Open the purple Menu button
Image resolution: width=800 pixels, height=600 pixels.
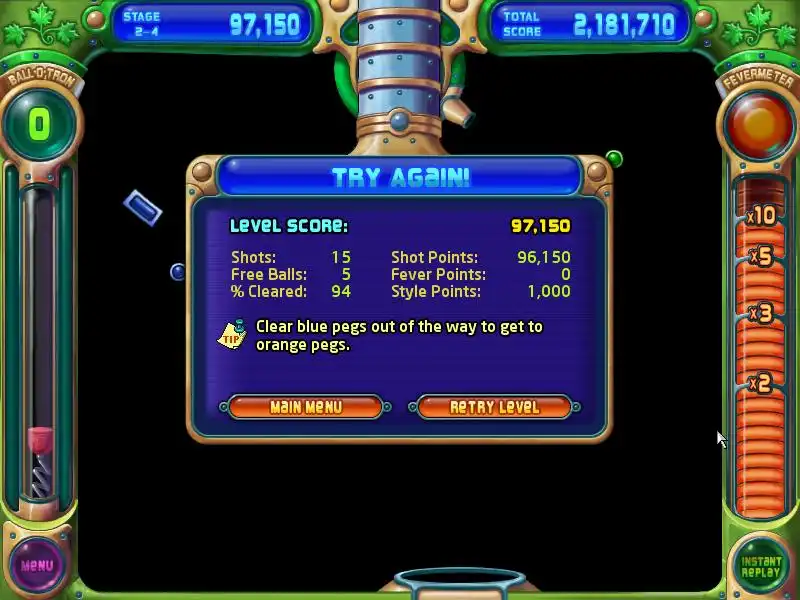37,565
